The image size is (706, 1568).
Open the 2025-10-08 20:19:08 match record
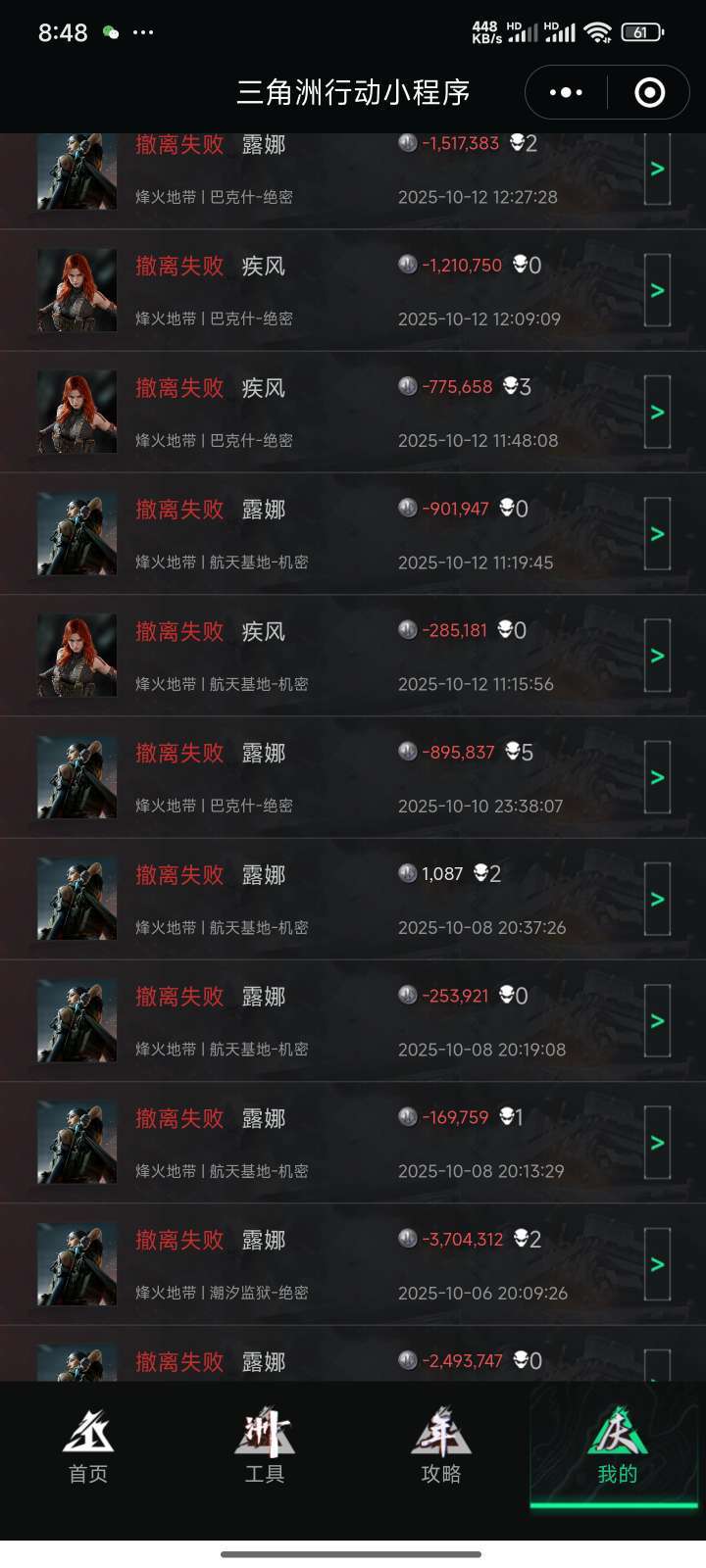coord(657,1021)
